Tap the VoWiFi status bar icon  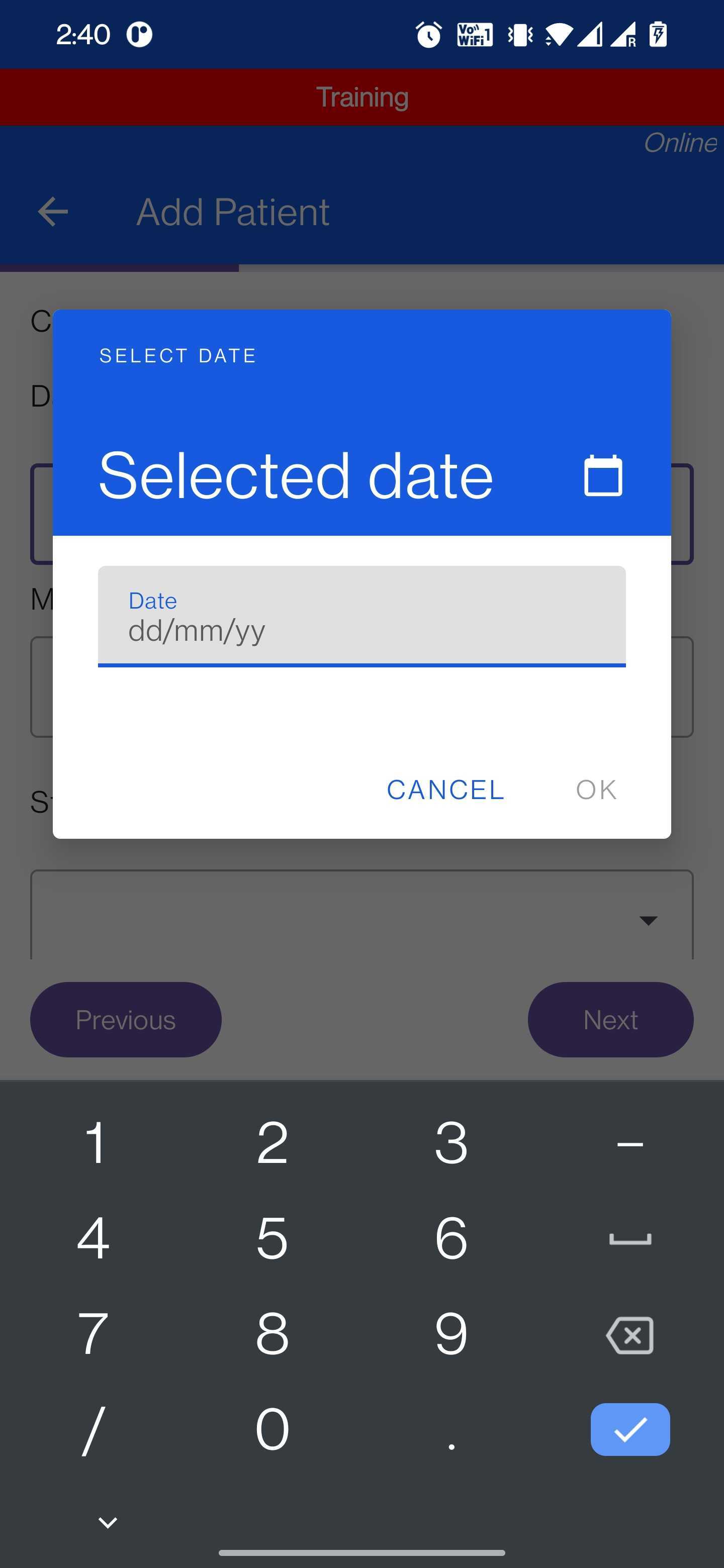click(x=474, y=35)
